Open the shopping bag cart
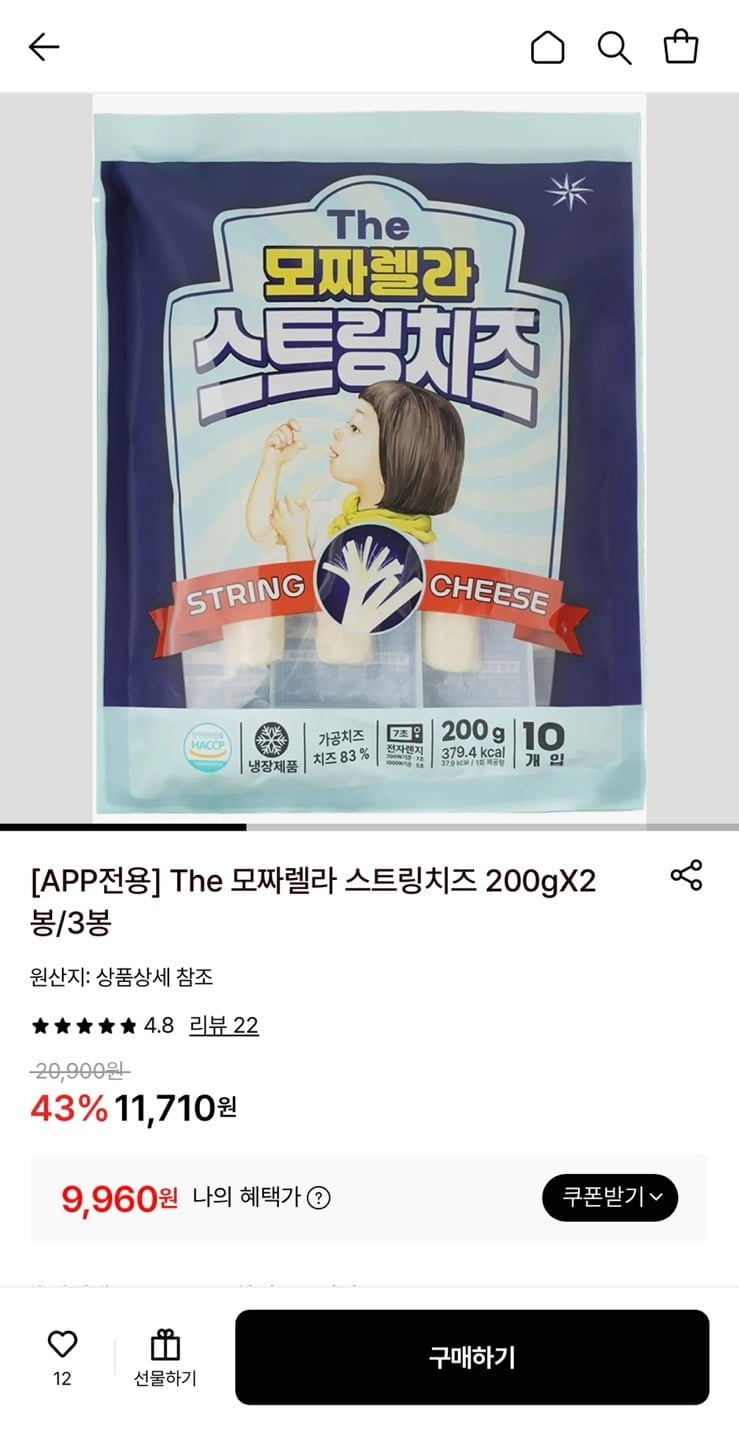This screenshot has height=1440, width=739. tap(681, 47)
